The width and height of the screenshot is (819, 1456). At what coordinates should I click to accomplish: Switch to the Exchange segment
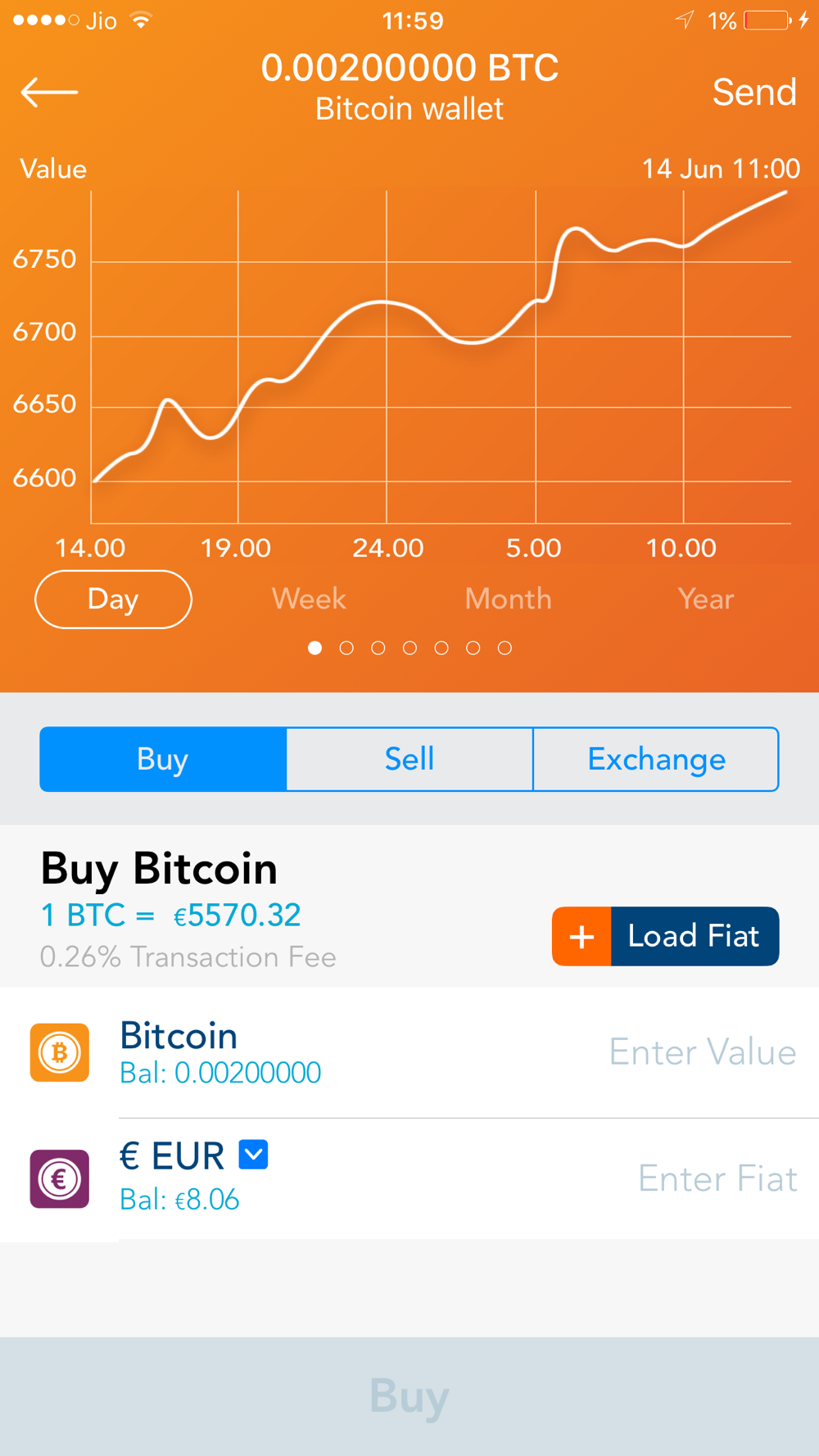tap(656, 759)
